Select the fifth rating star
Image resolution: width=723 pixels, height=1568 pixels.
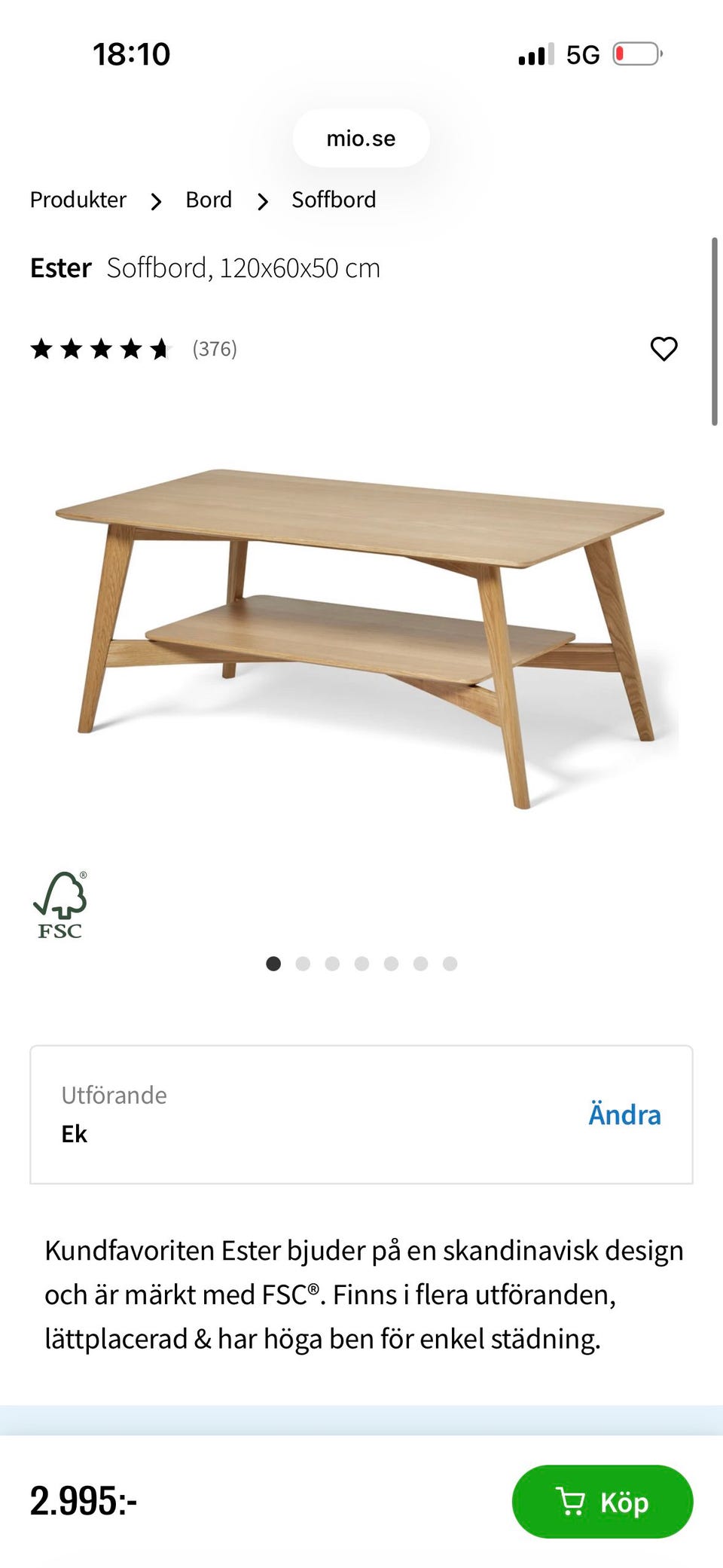tap(160, 348)
